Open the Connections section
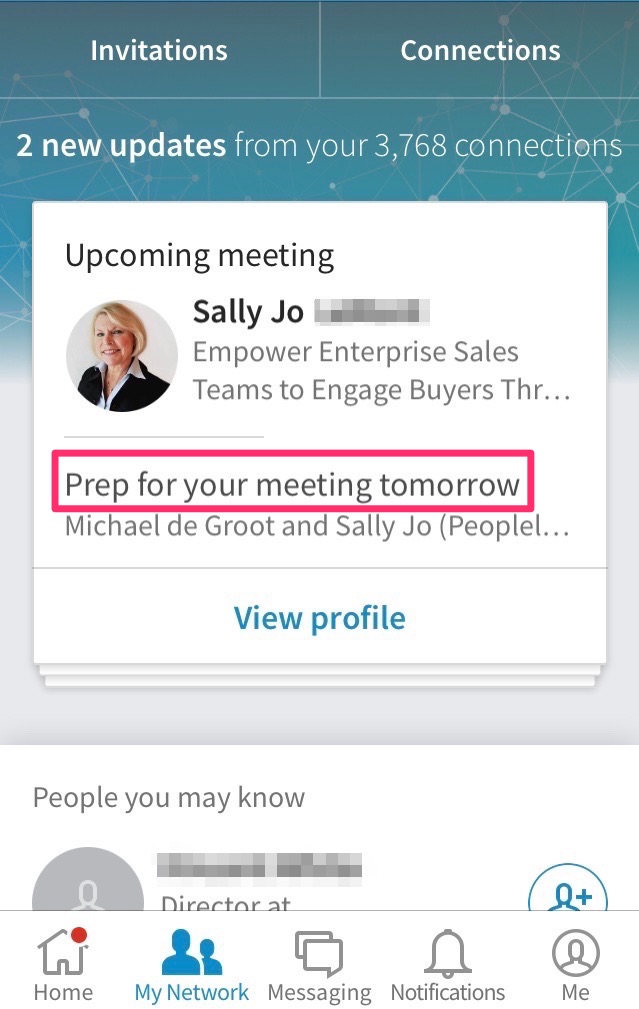 480,50
